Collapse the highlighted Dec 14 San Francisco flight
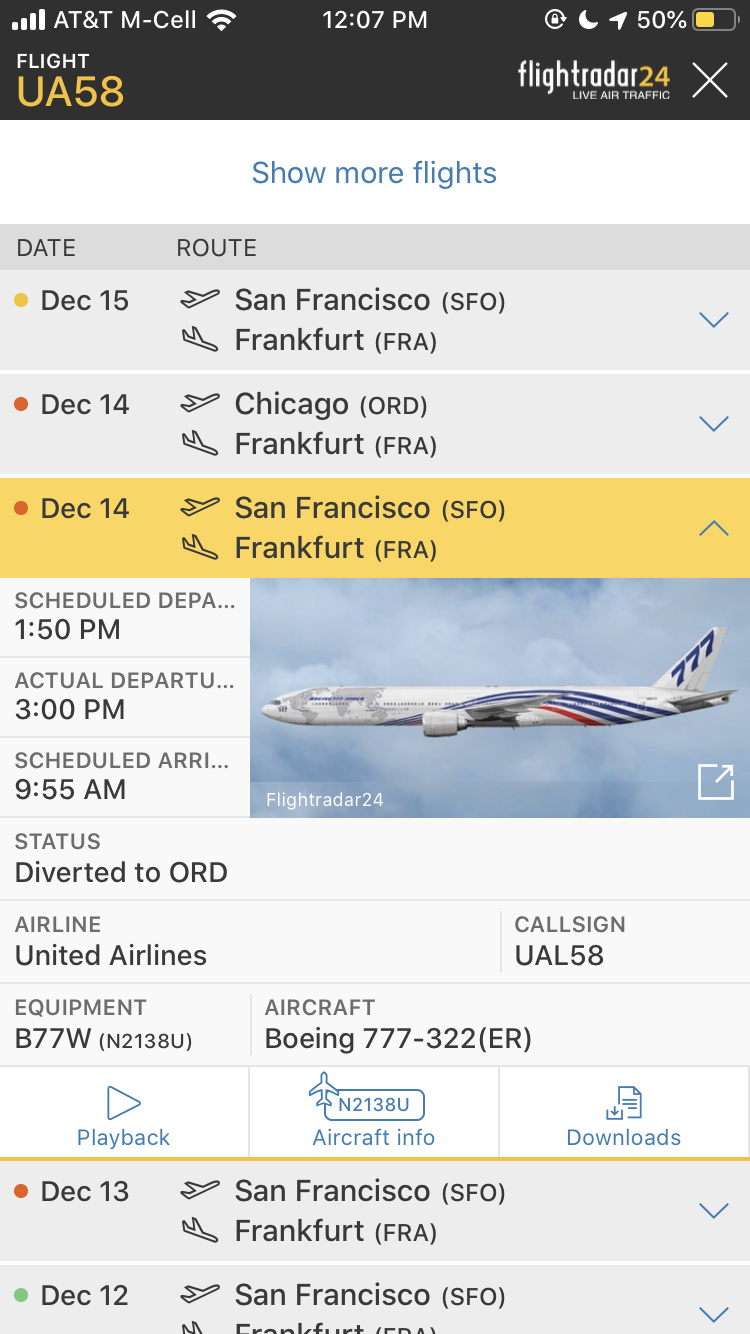This screenshot has height=1334, width=750. coord(713,528)
